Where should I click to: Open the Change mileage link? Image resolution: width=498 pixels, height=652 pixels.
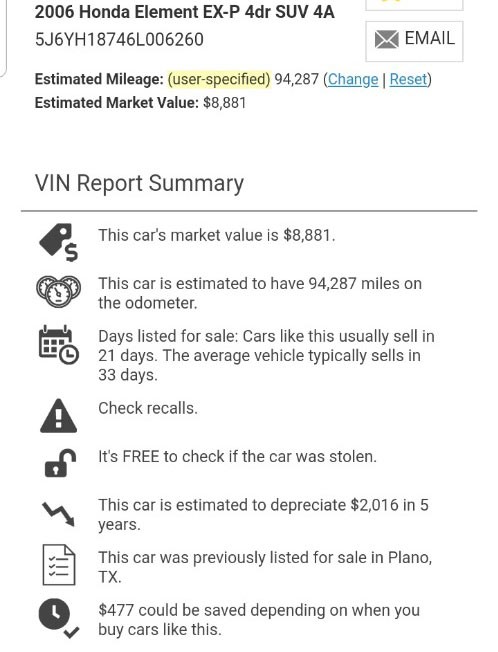pos(353,79)
